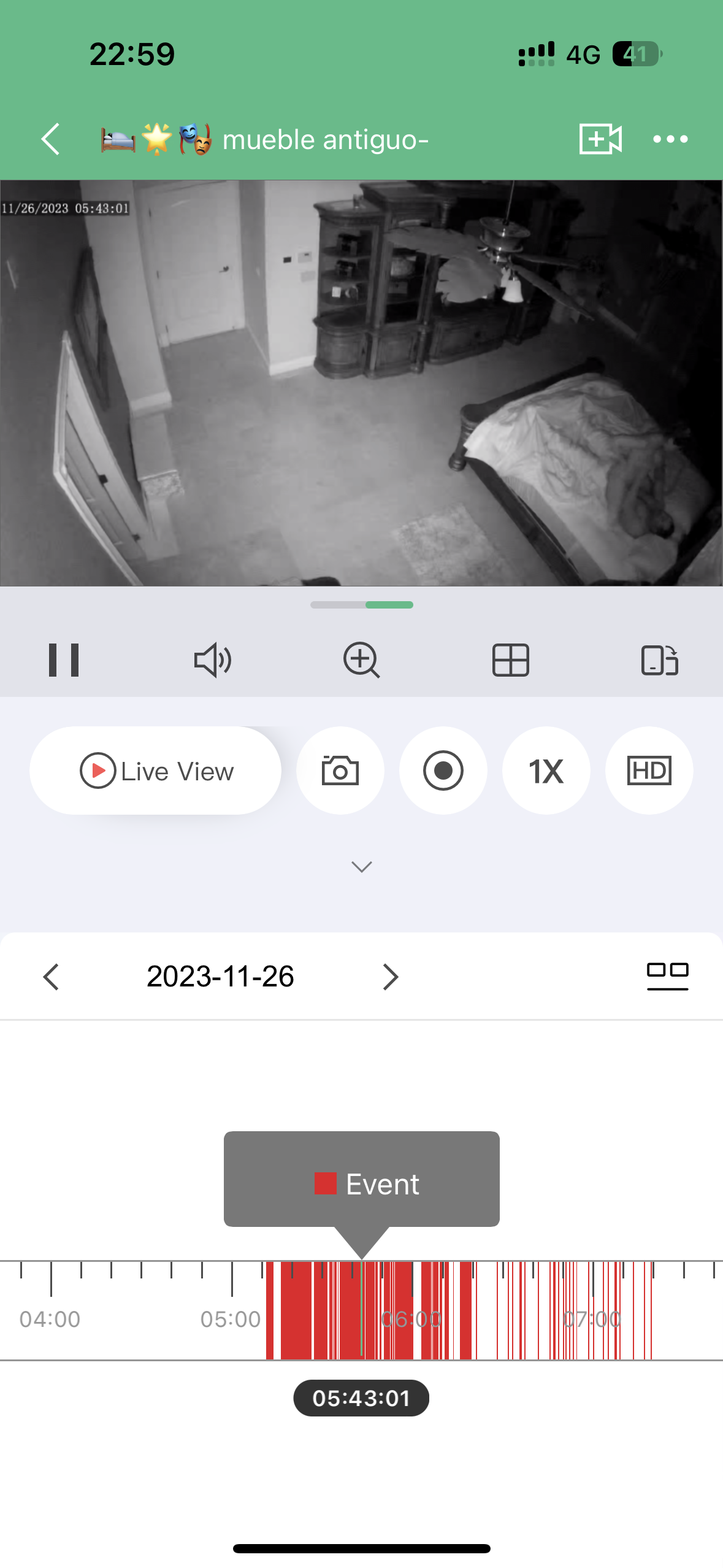Switch to Live View
723x1568 pixels.
point(156,771)
